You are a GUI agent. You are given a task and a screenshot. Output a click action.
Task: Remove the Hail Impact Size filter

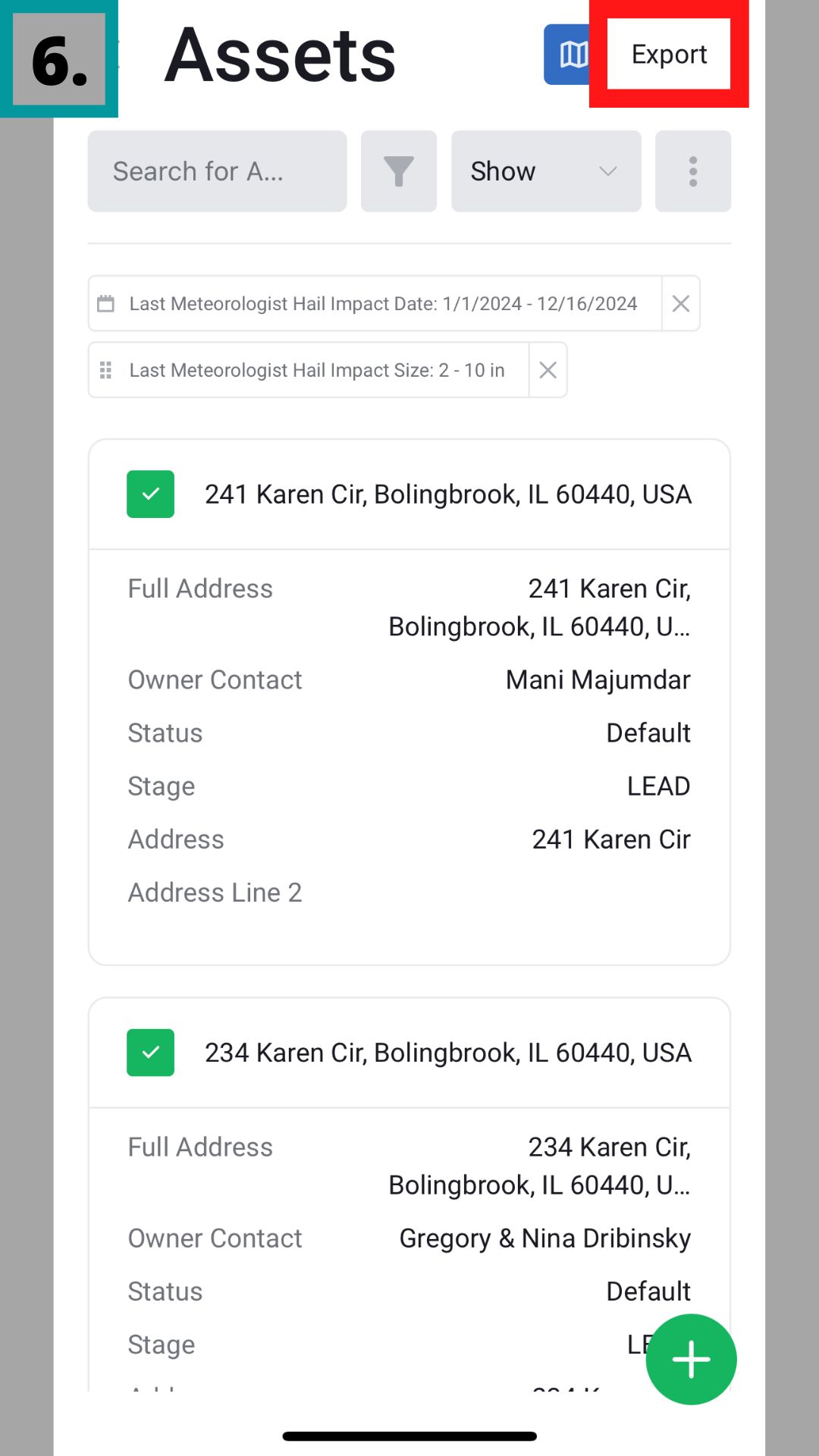548,370
